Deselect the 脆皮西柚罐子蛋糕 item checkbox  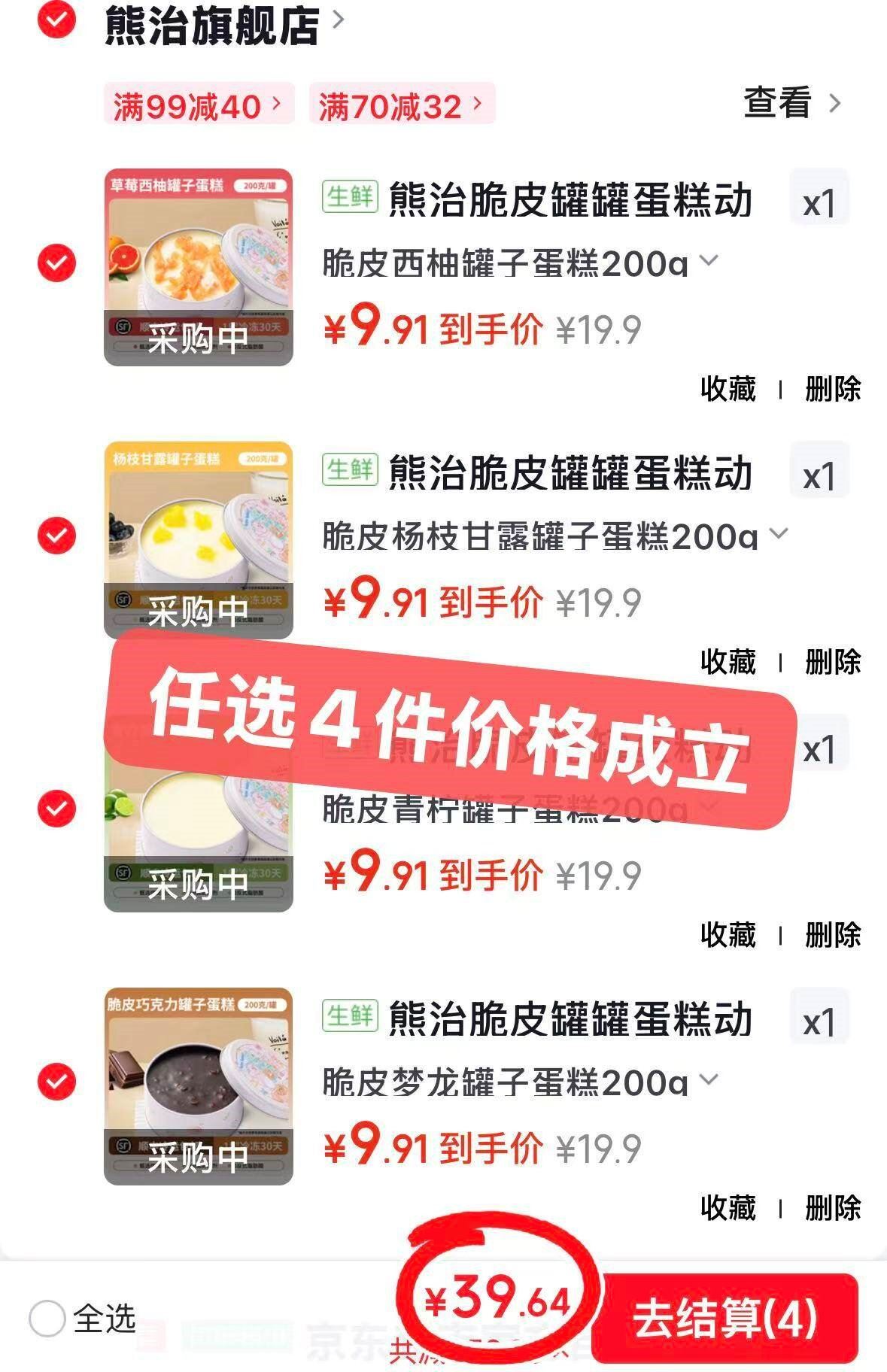[x=57, y=263]
